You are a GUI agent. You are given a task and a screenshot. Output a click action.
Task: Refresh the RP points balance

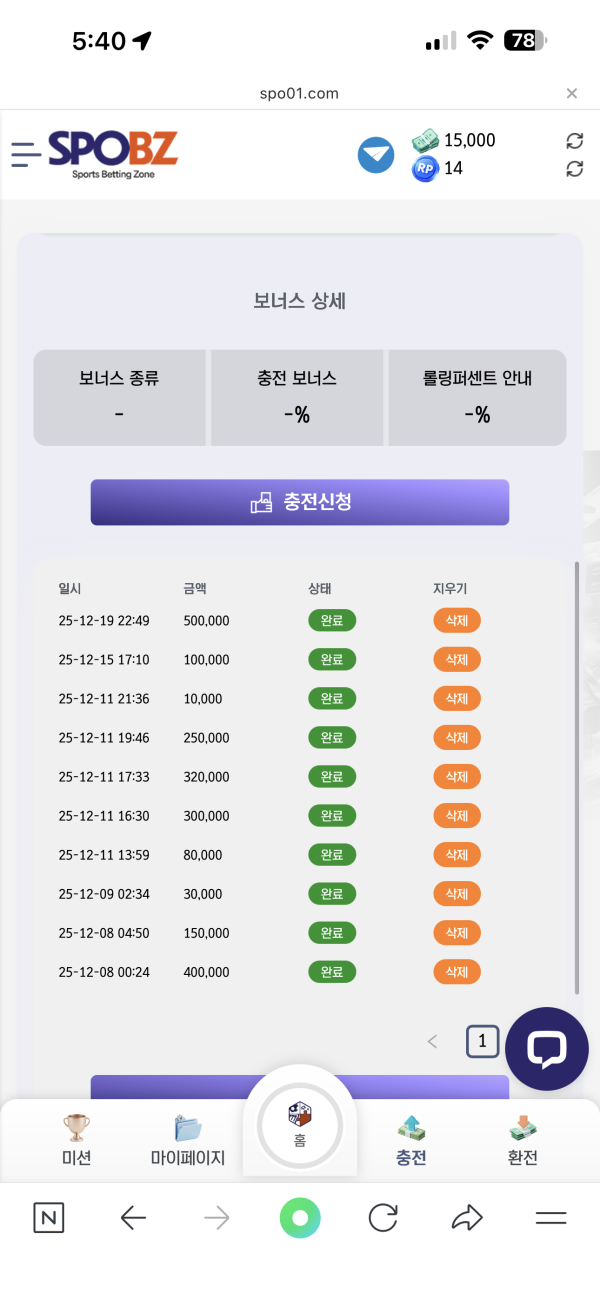574,169
